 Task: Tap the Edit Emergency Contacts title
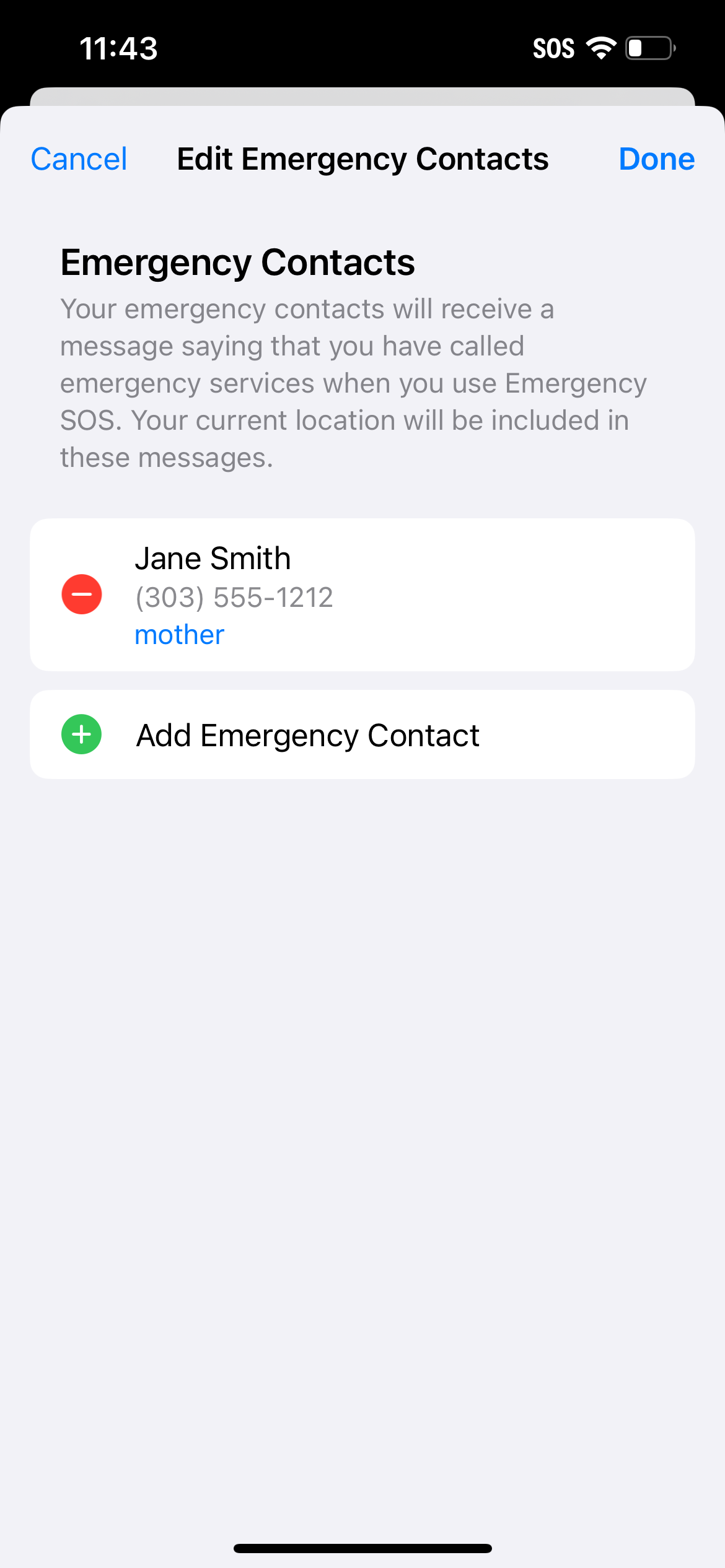click(362, 159)
